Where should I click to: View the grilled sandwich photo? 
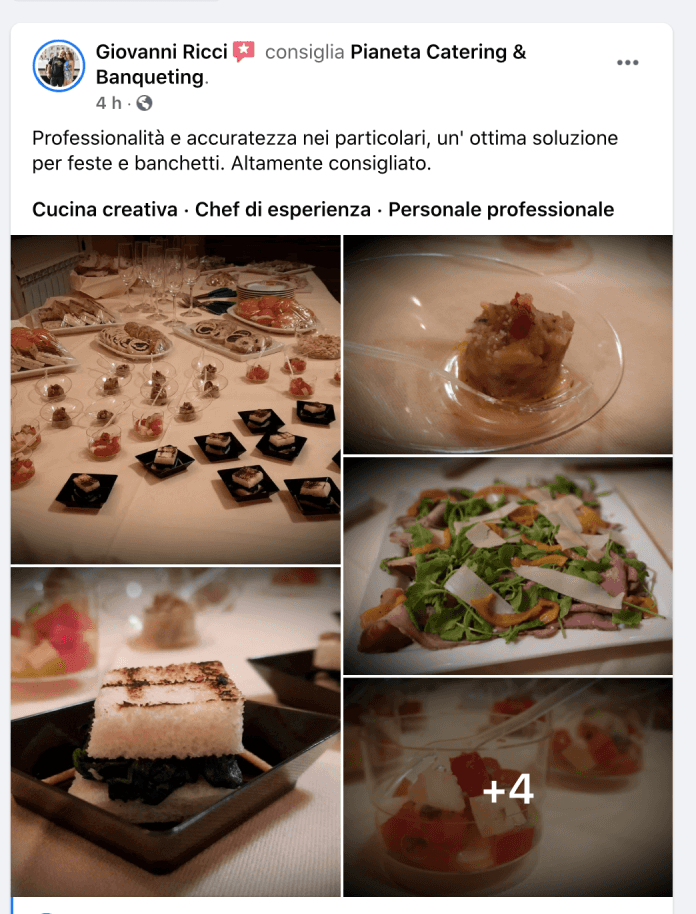176,732
